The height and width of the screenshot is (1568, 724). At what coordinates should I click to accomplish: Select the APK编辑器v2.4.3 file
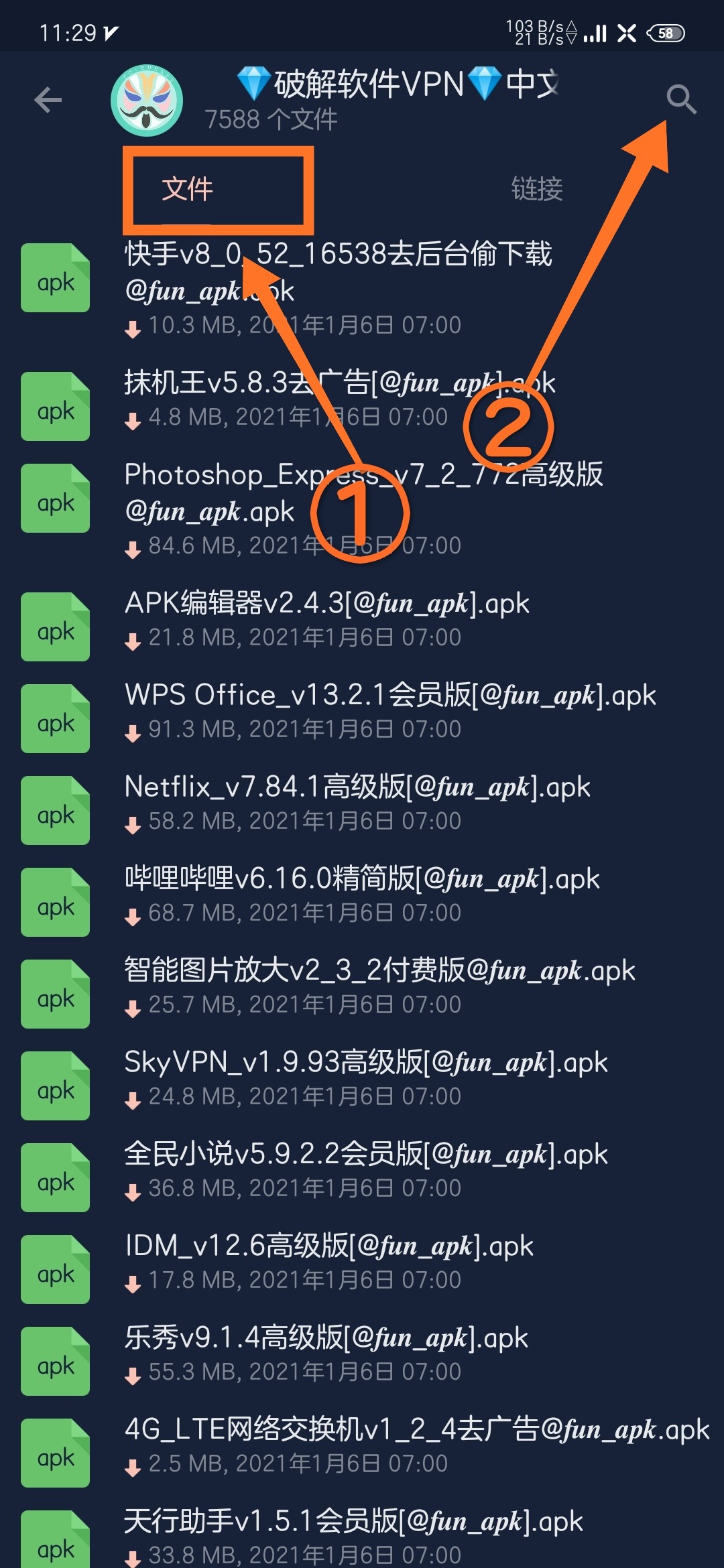[362, 620]
